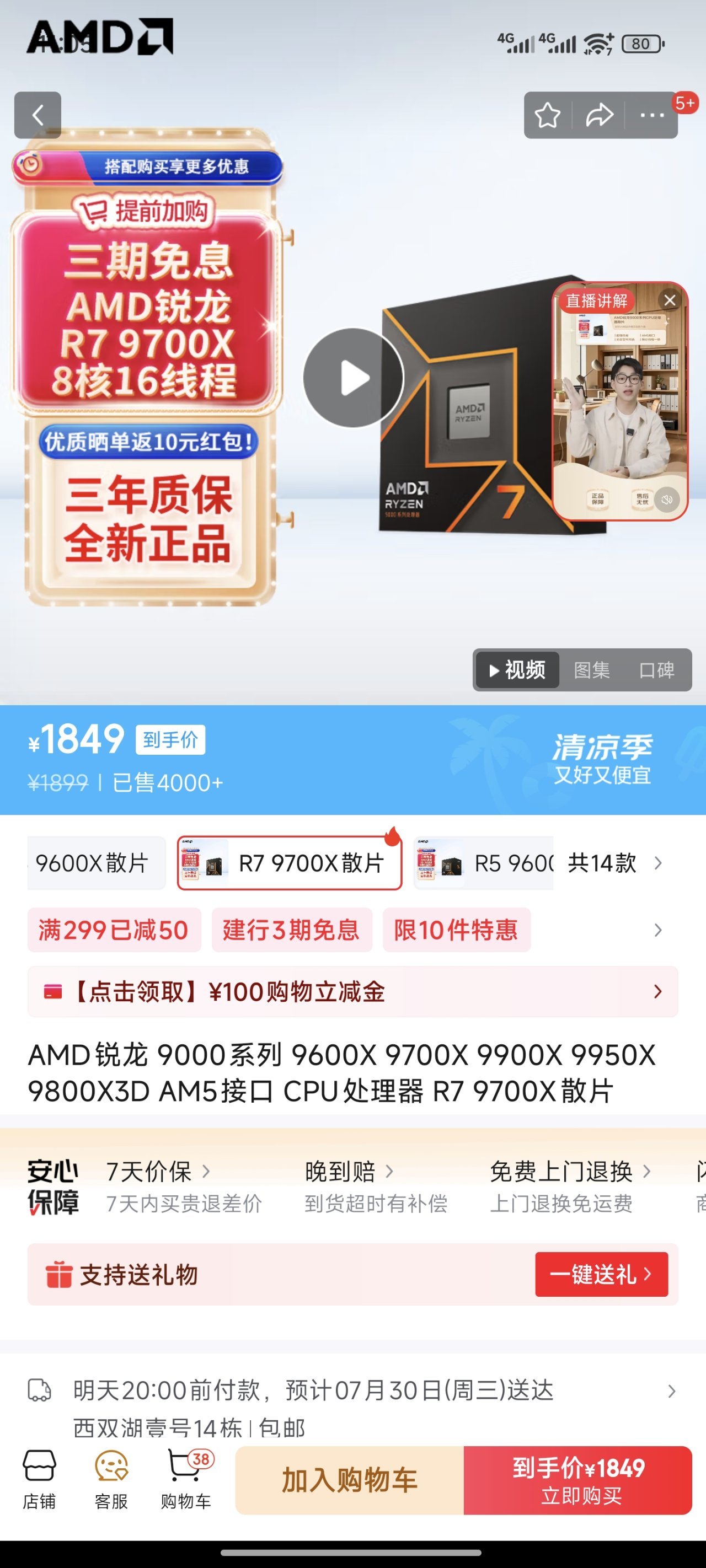Contact 客服 customer service

pos(111,1479)
